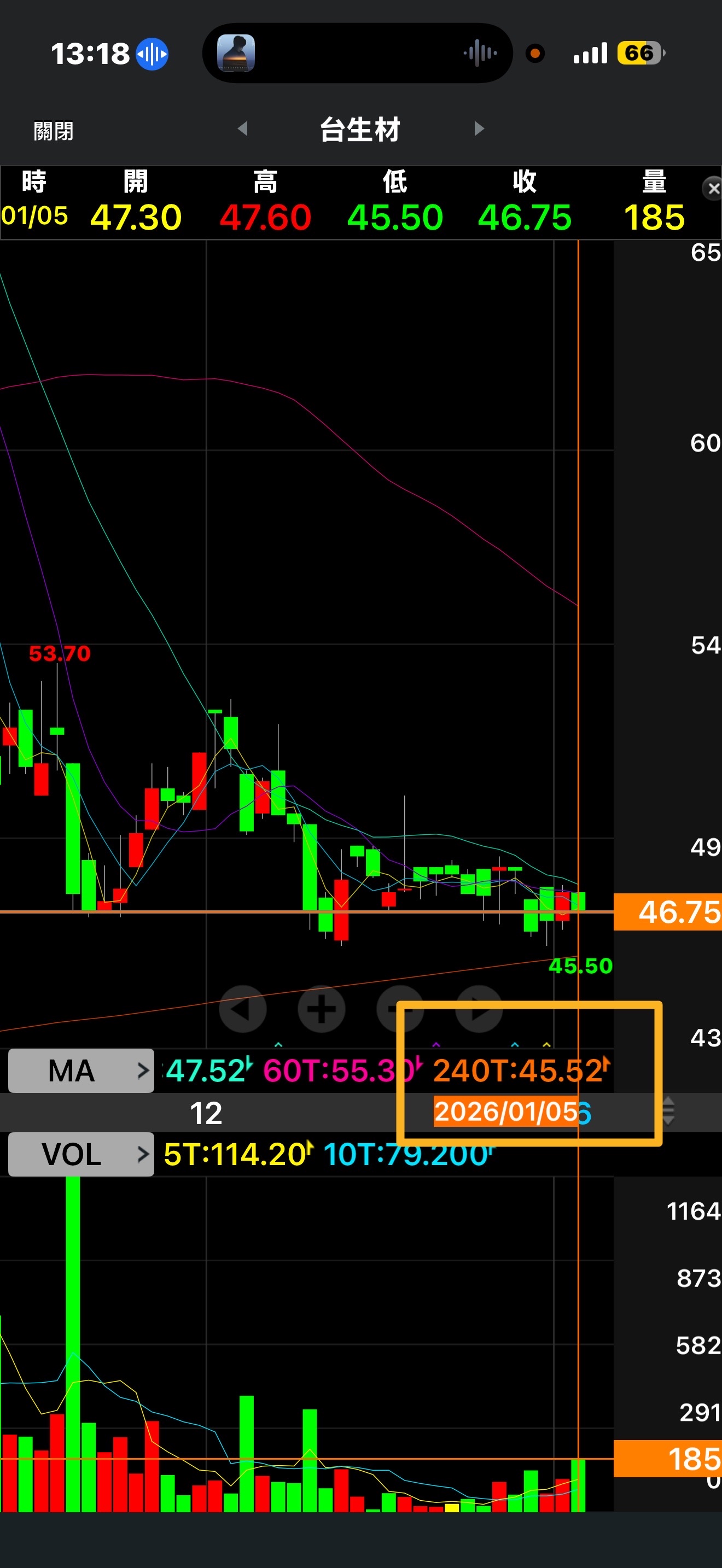The height and width of the screenshot is (1568, 722).
Task: Open the VOL indicator selector
Action: 81,1154
